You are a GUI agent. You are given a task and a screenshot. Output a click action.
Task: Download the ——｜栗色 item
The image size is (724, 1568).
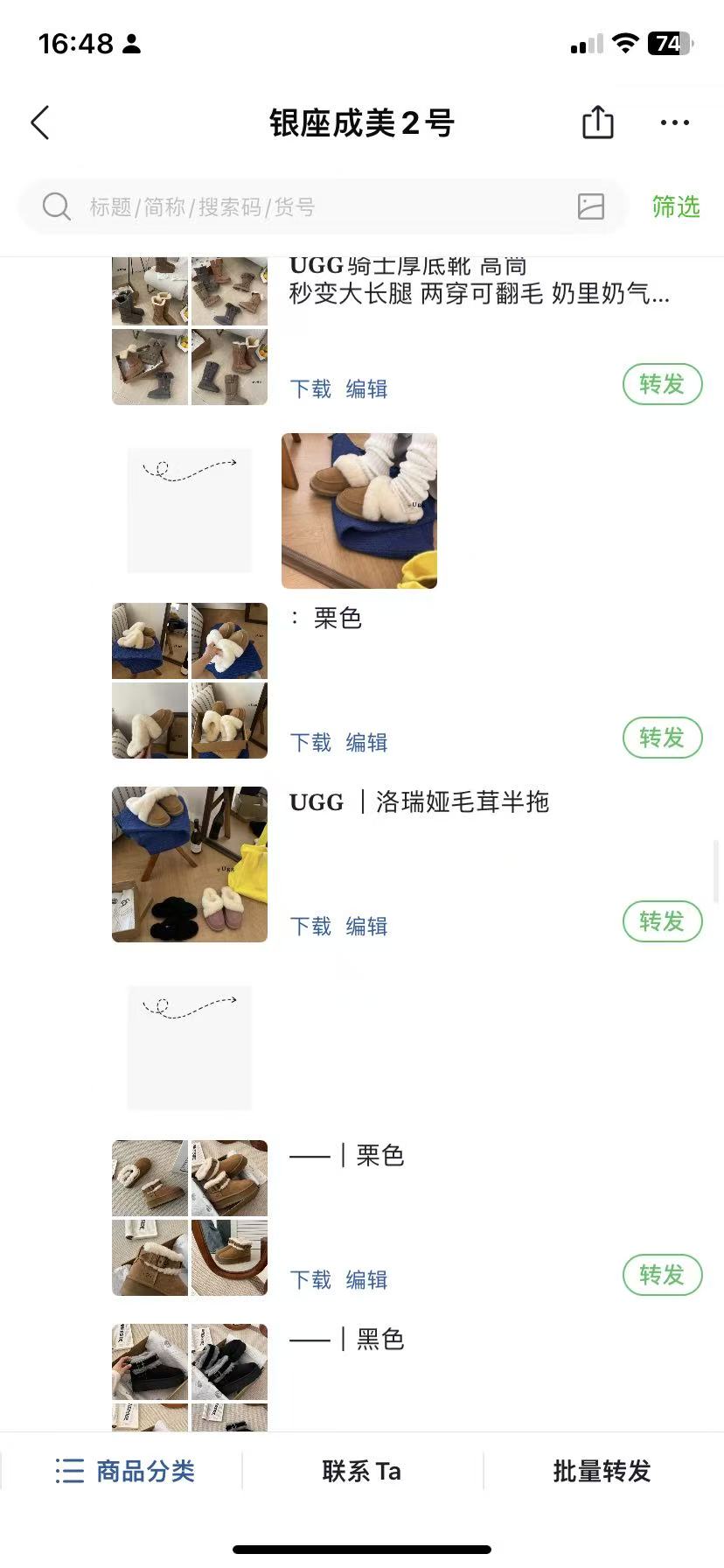click(310, 1279)
